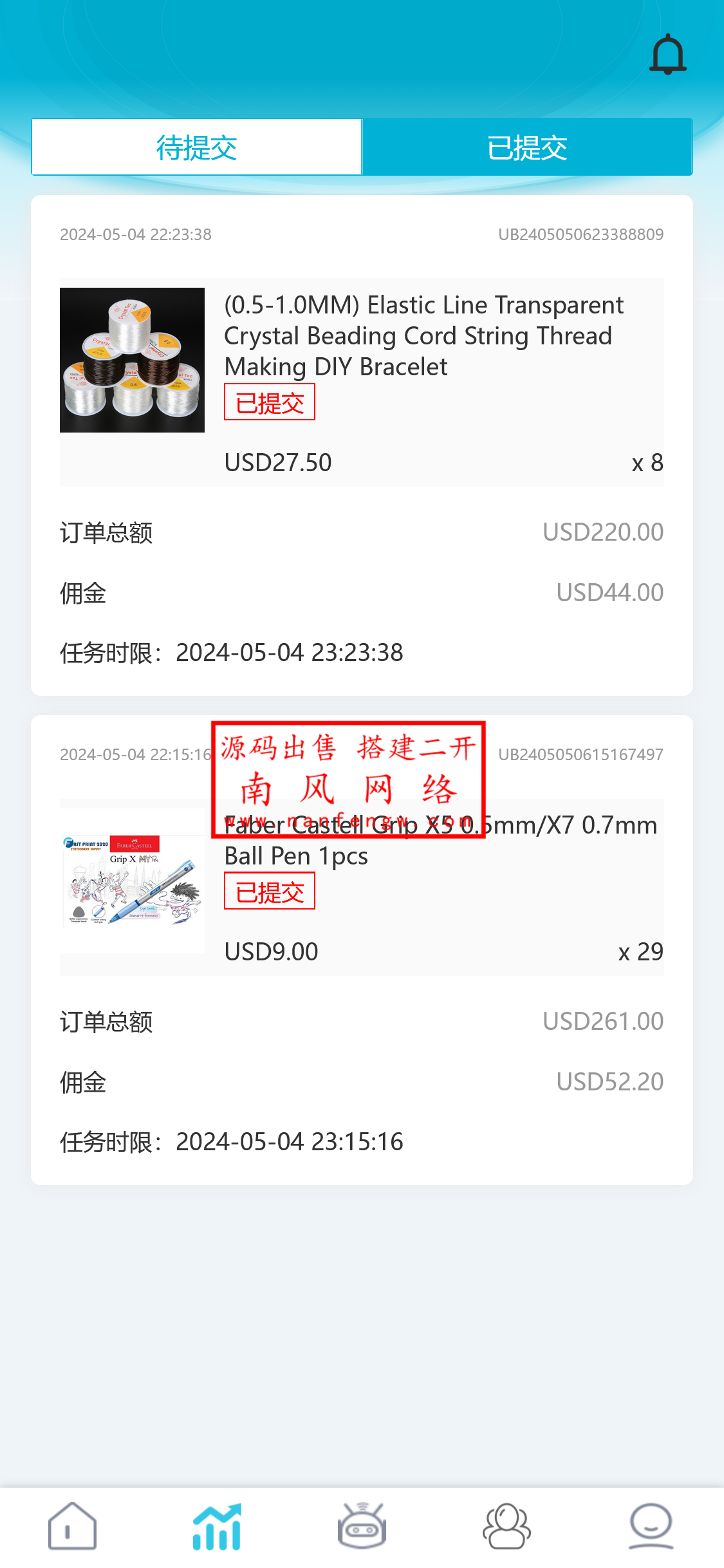Switch to the 待提交 tab
724x1568 pixels.
[195, 147]
